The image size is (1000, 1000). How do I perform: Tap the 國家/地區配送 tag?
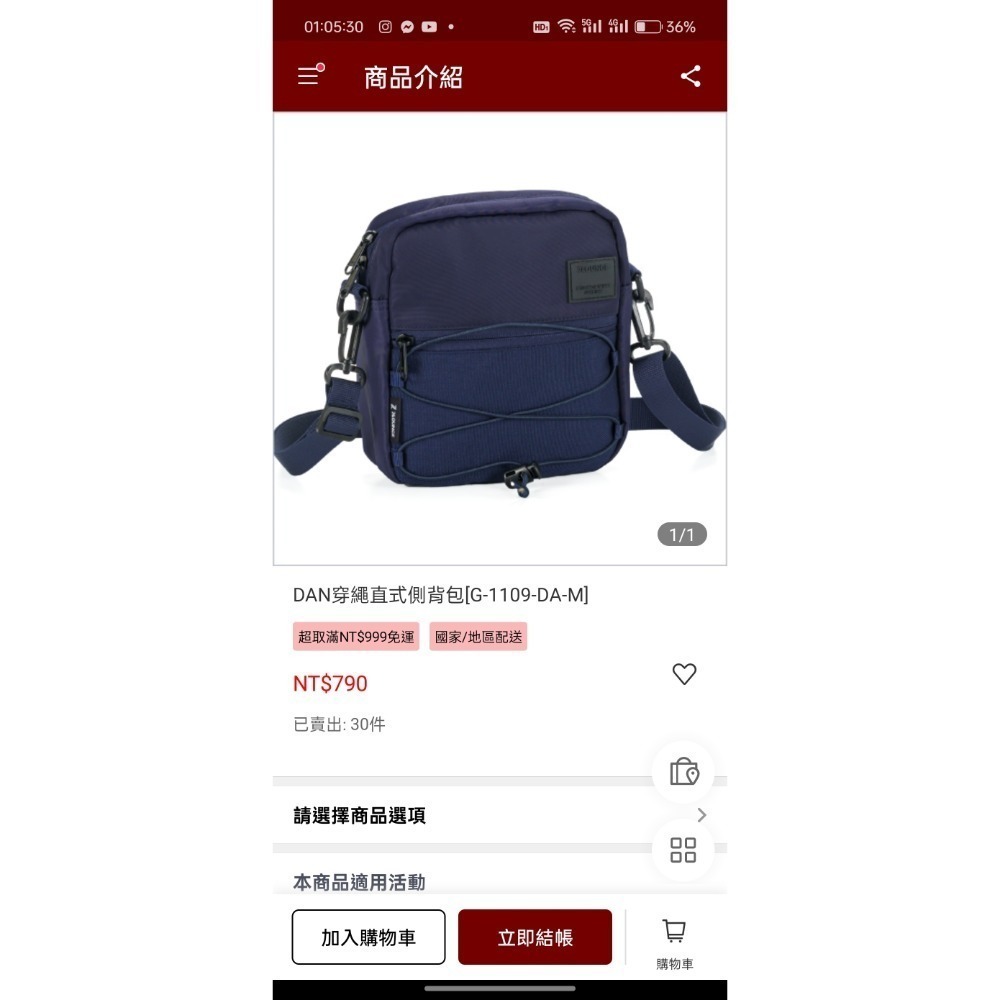[478, 637]
